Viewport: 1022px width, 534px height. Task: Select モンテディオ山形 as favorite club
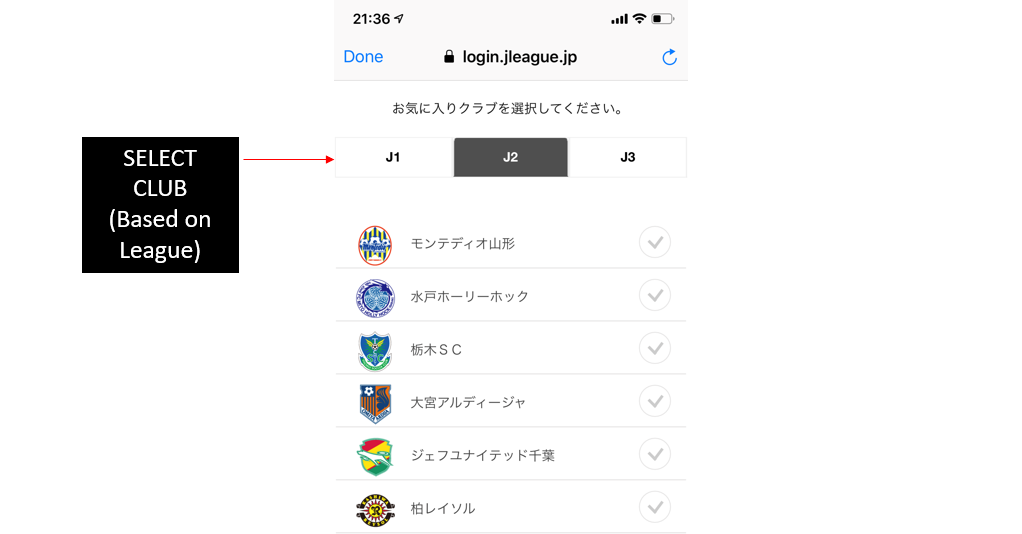tap(654, 242)
